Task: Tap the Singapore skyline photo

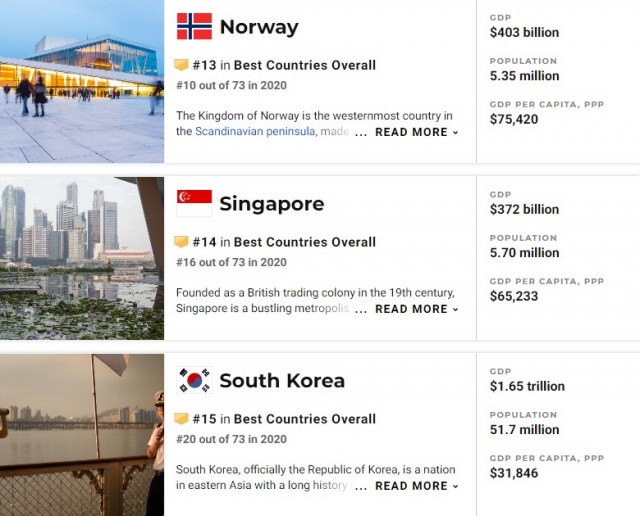Action: point(82,258)
